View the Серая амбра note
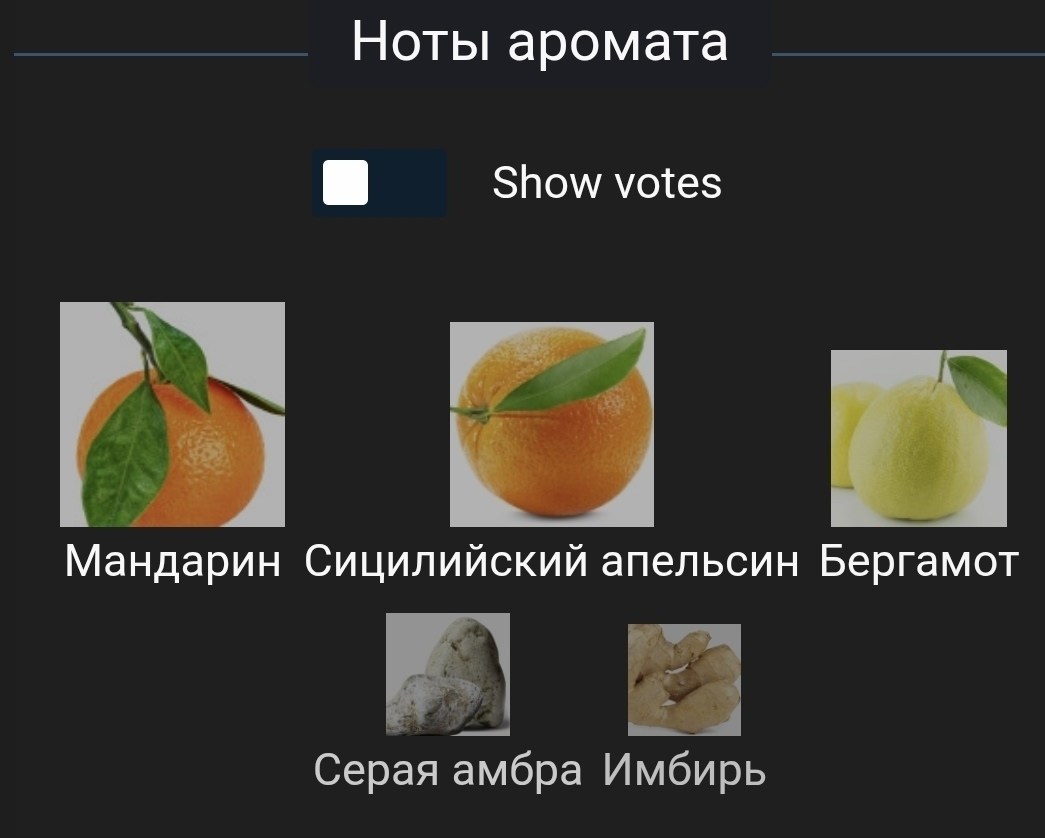1045x838 pixels. click(448, 674)
